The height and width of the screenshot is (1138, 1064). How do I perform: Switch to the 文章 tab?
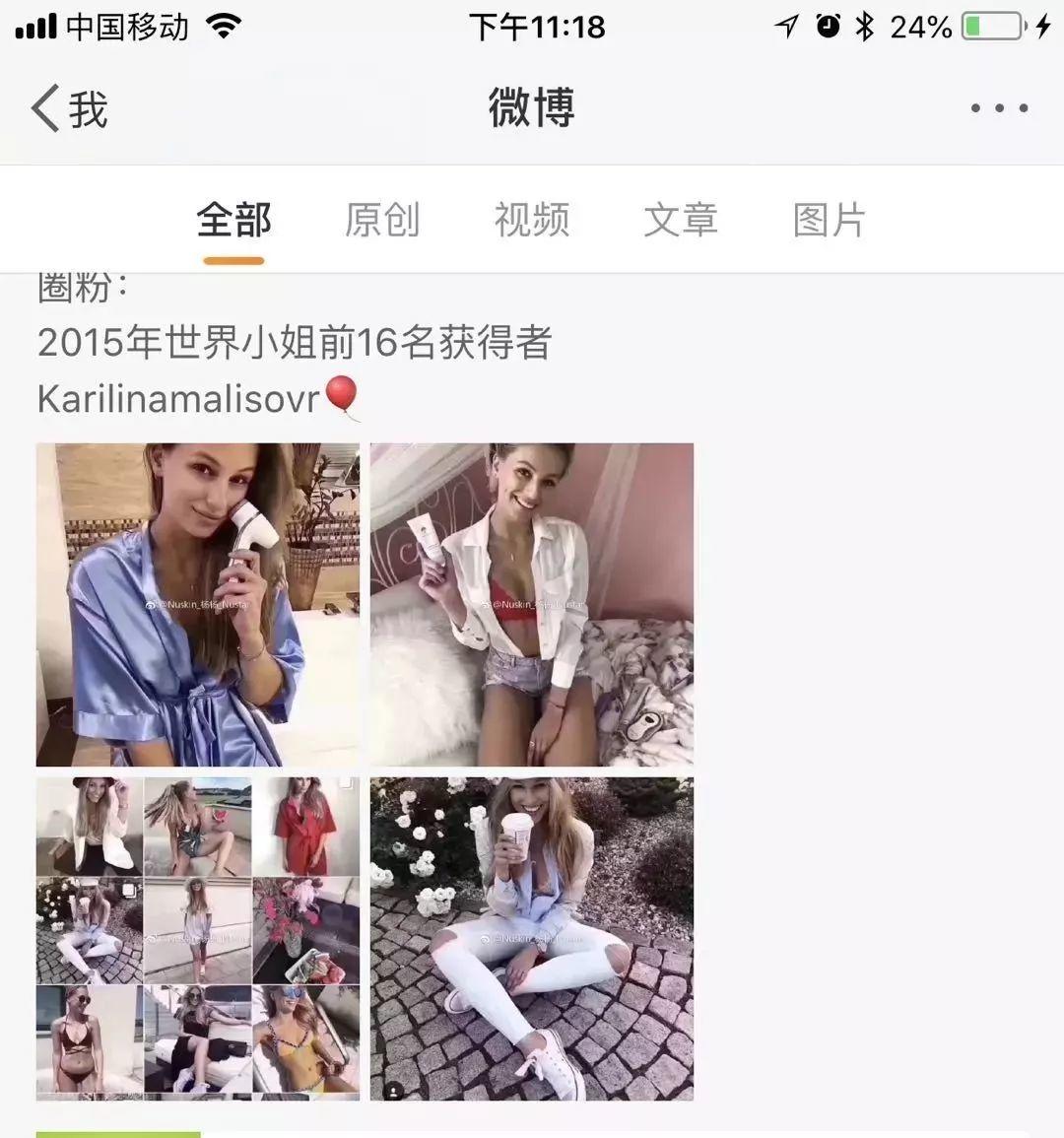tap(680, 220)
